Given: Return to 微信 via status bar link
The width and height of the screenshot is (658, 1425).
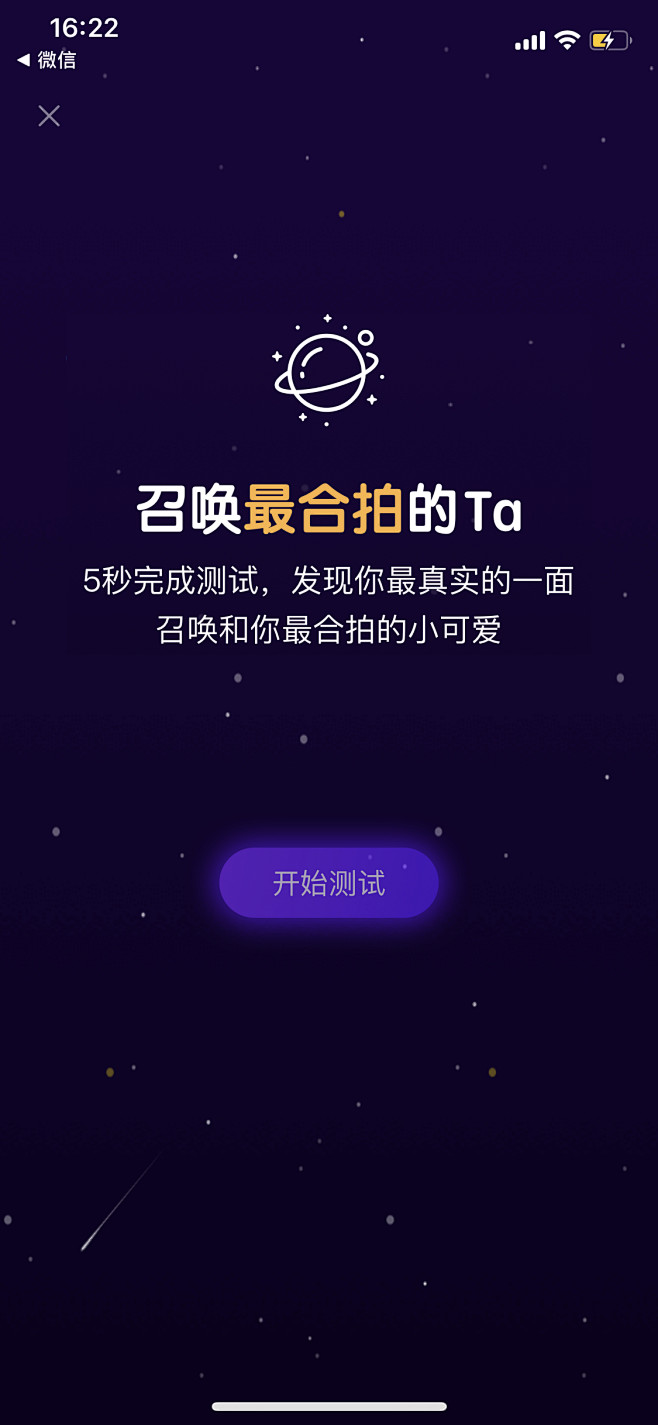Looking at the screenshot, I should coord(47,60).
